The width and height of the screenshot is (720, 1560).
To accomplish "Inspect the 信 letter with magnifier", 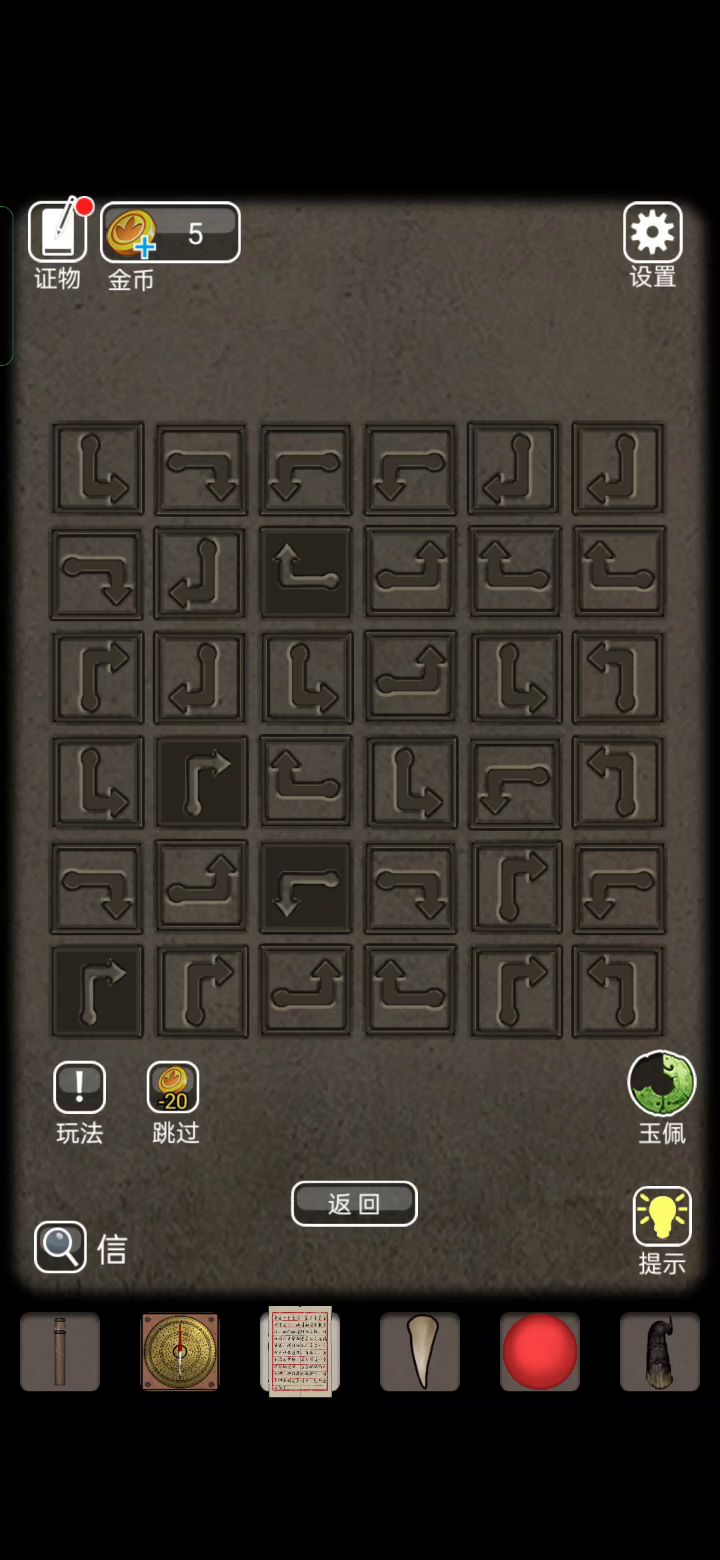I will (61, 1247).
